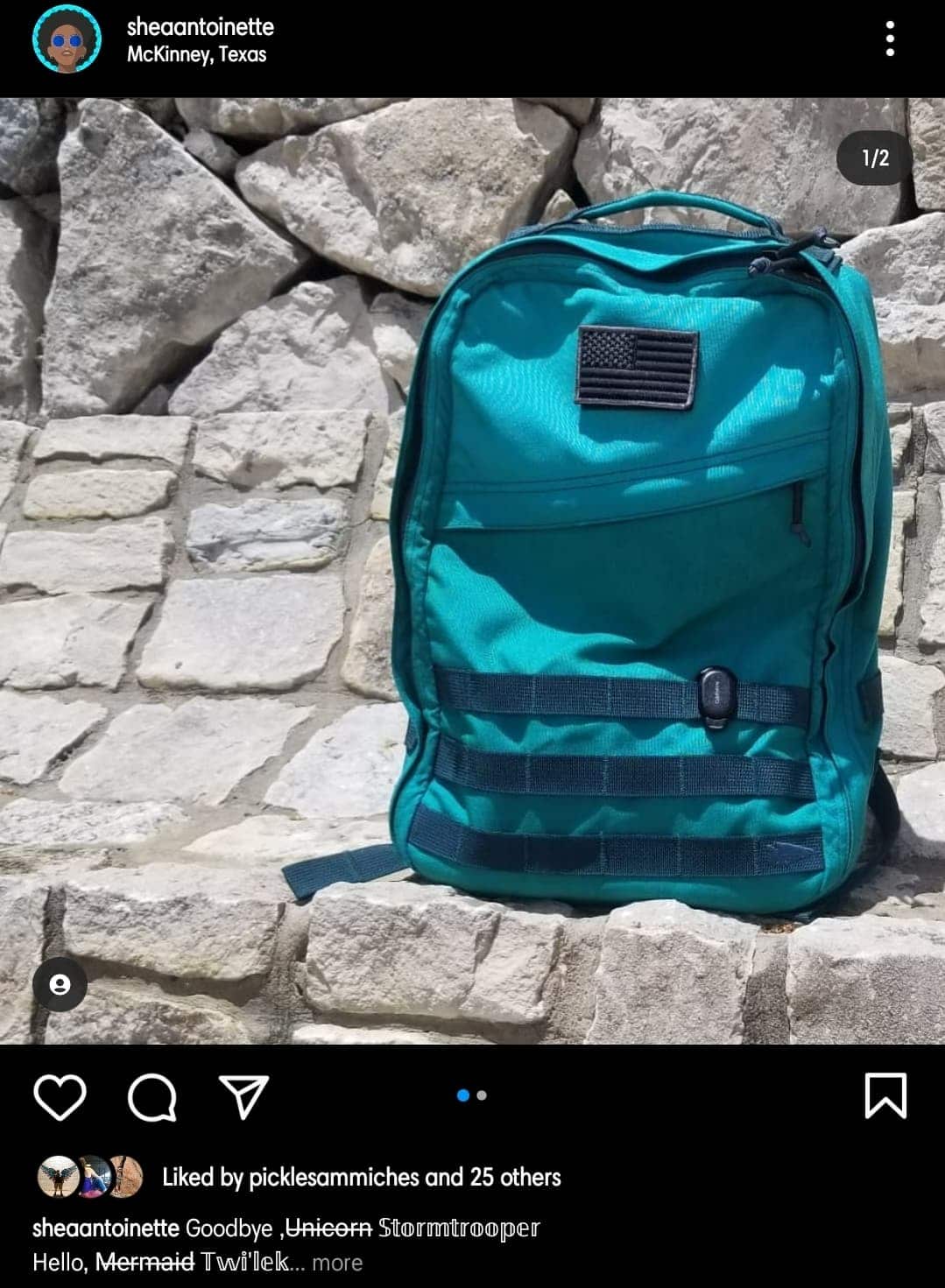Open sheaantoinette username in the header
The height and width of the screenshot is (1288, 945).
point(200,26)
